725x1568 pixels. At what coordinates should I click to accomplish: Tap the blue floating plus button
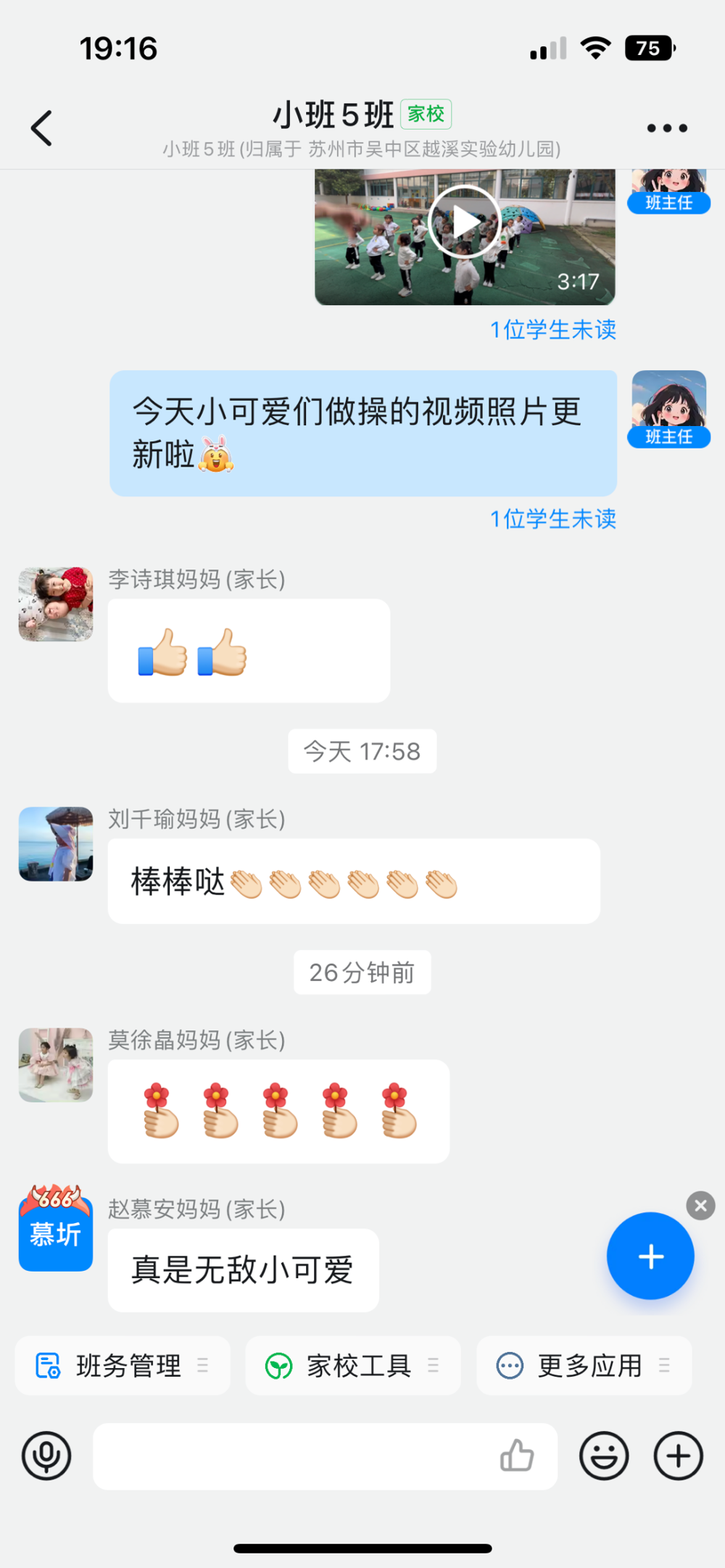[x=650, y=1256]
